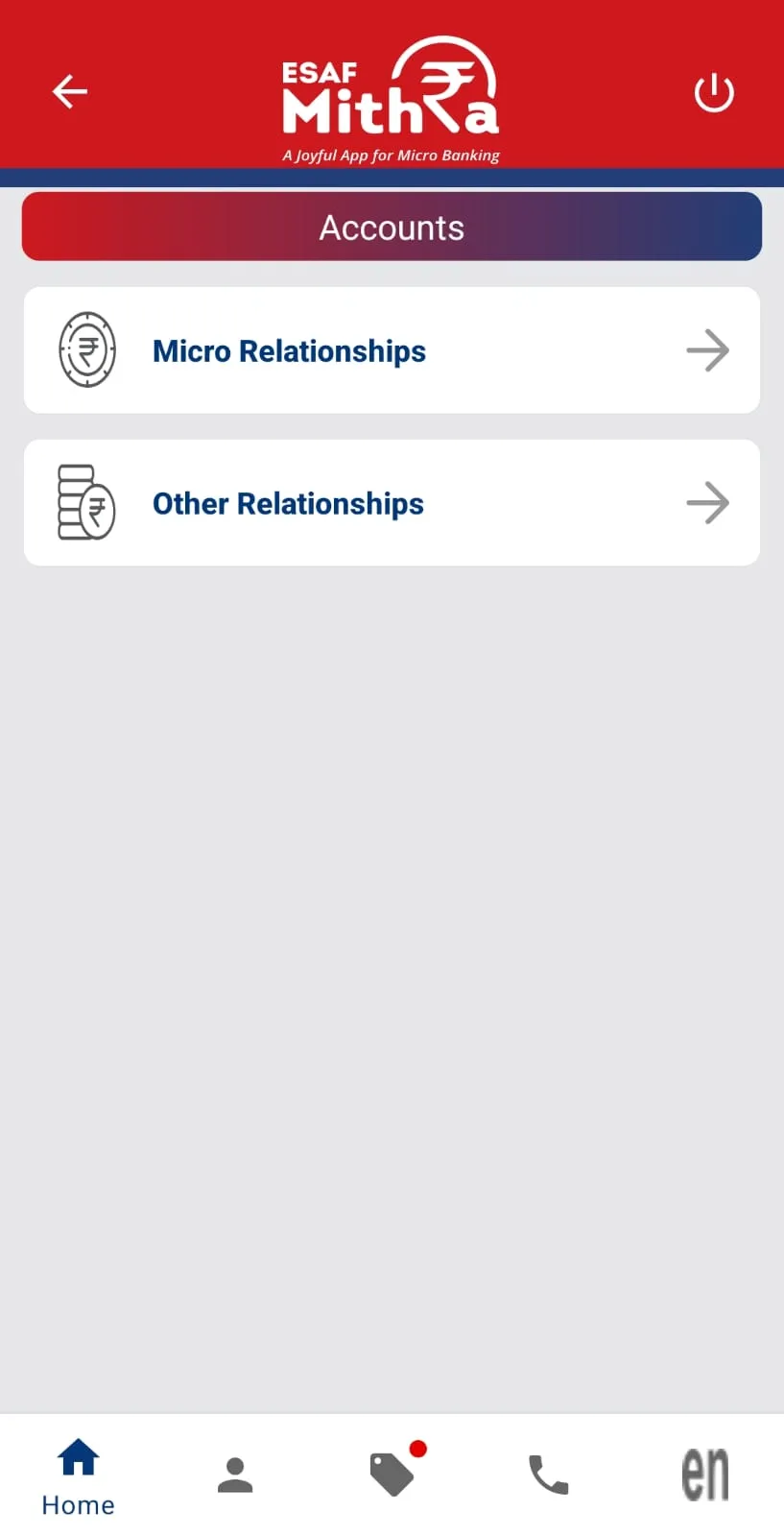Viewport: 784px width, 1536px height.
Task: Open Micro Relationships
Action: tap(289, 350)
